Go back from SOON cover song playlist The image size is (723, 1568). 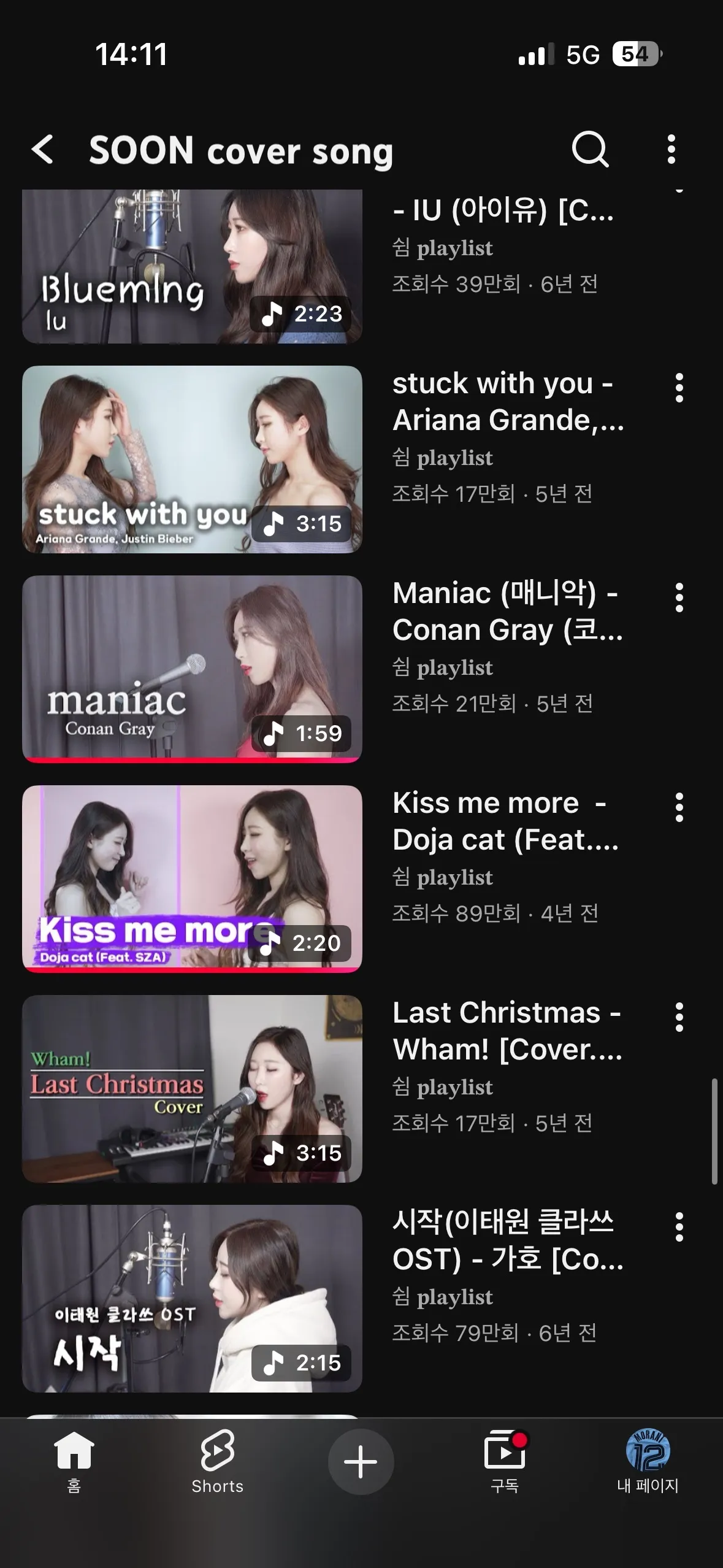(x=43, y=149)
